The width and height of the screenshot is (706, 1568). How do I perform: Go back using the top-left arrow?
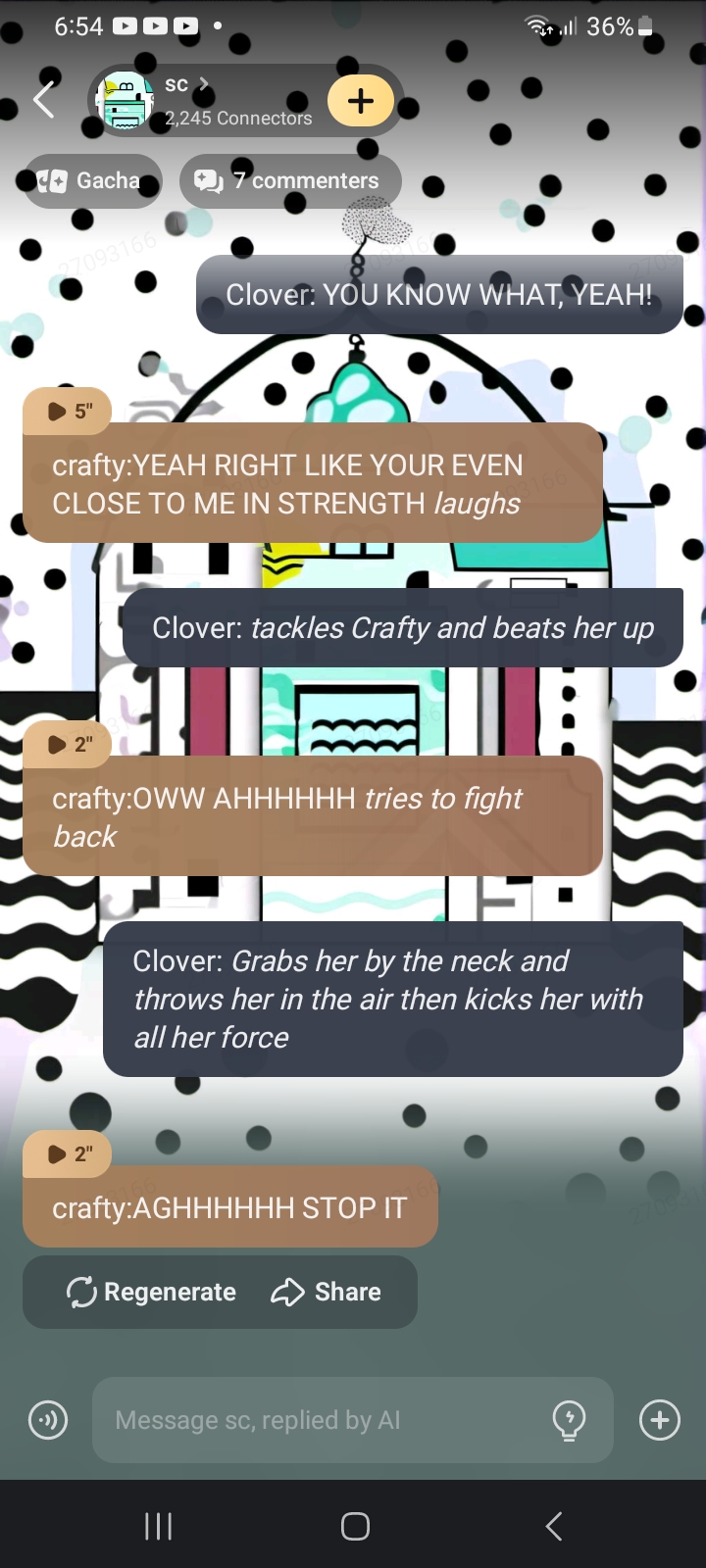click(44, 100)
